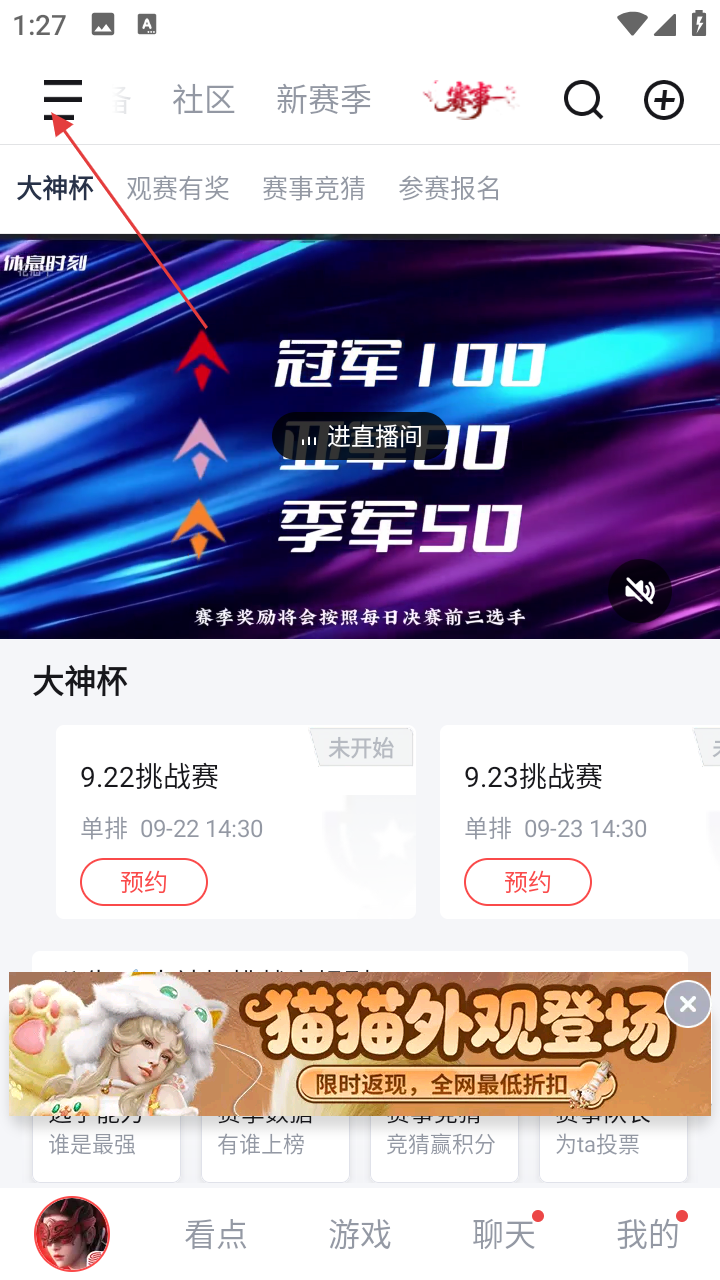Screen dimensions: 720x1280
Task: Open the hamburger drawer menu
Action: point(62,100)
